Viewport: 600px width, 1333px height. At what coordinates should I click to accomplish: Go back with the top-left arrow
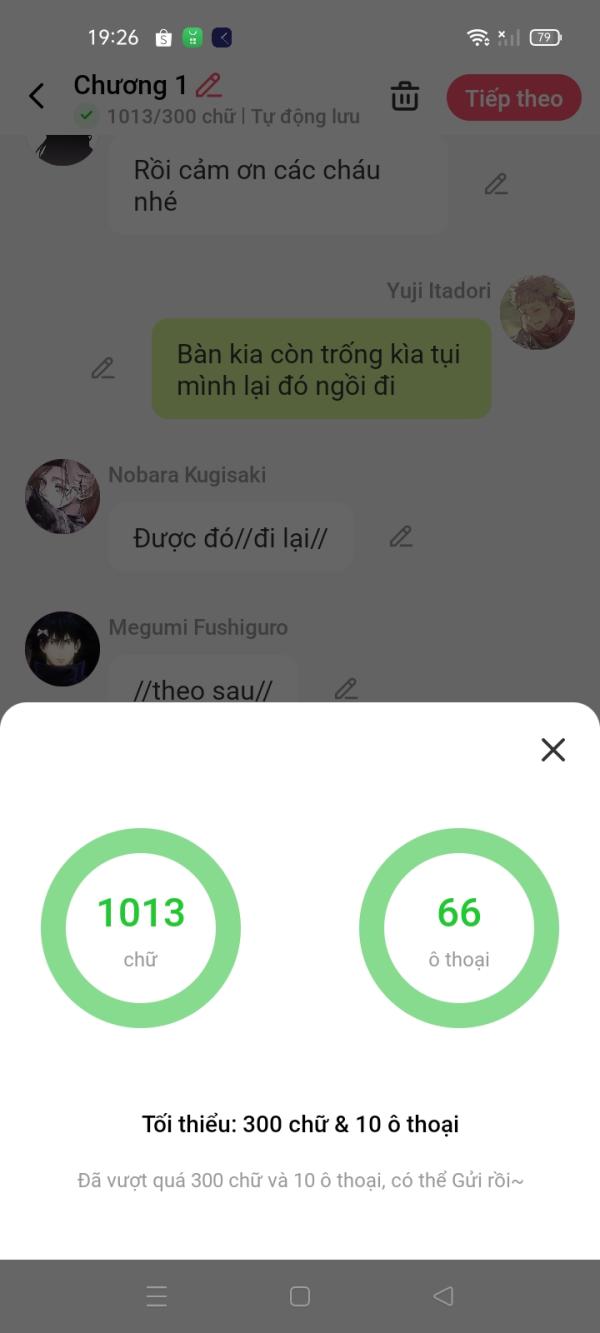point(37,96)
